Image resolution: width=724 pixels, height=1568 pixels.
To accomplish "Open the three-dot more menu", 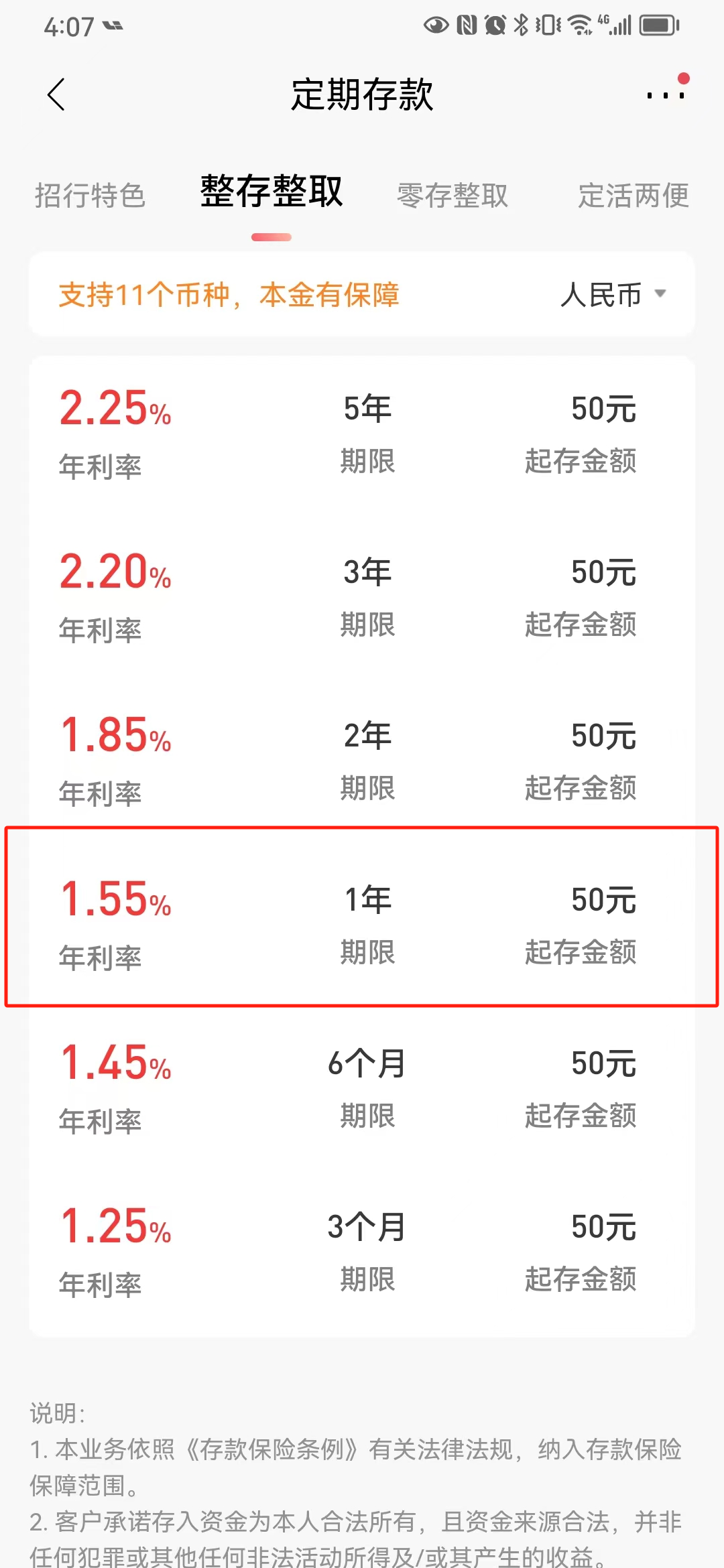I will point(665,94).
